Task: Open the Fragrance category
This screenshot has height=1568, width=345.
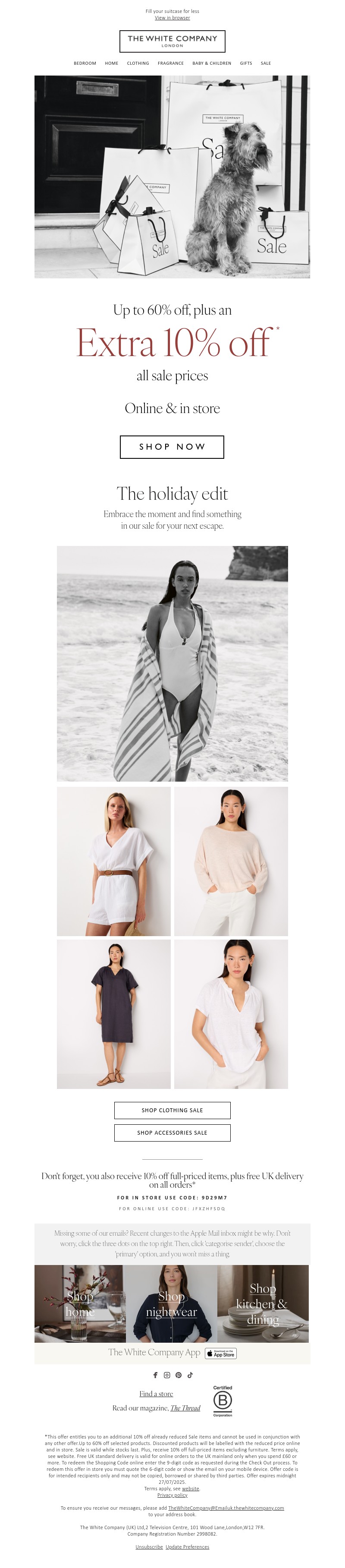Action: pos(170,63)
